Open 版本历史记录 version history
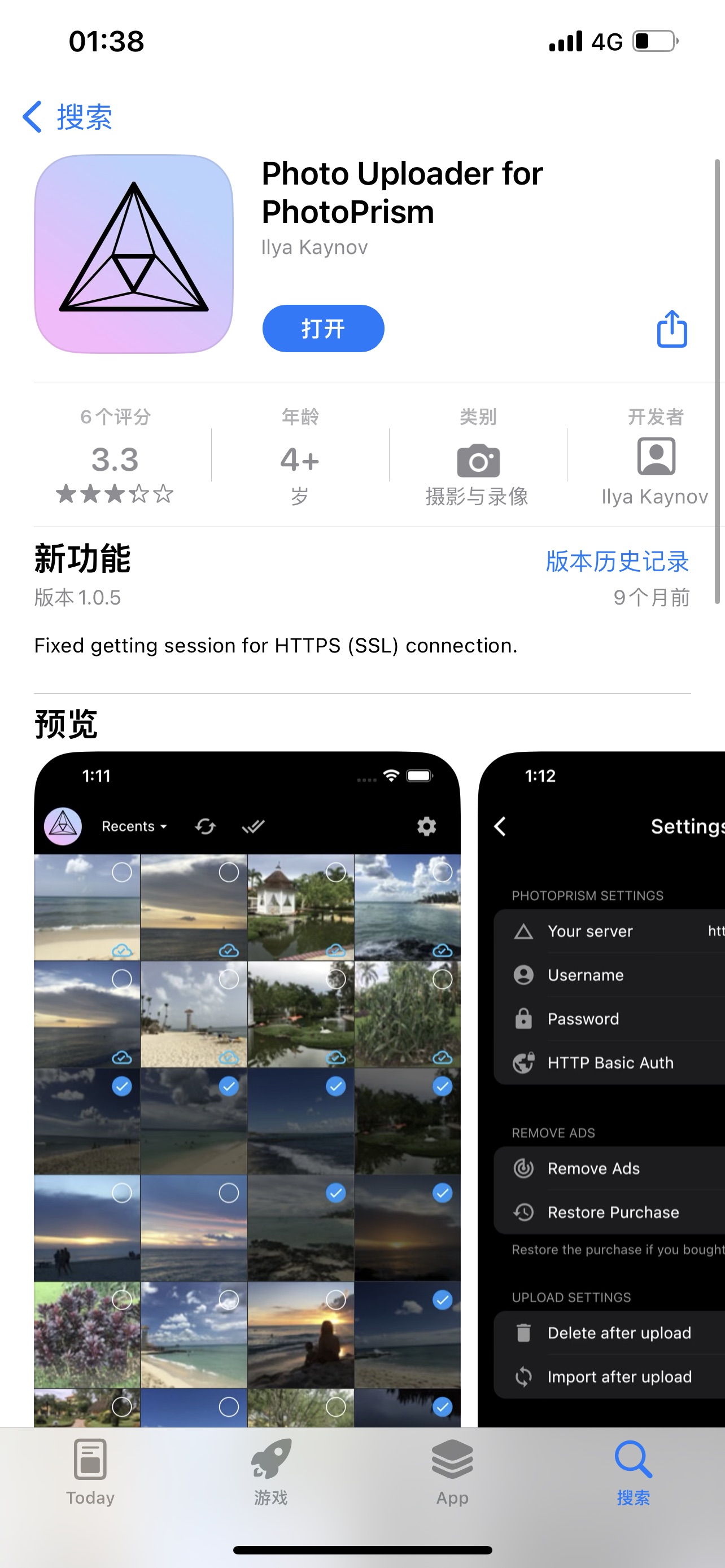Screen dimensions: 725x1568 click(x=617, y=561)
